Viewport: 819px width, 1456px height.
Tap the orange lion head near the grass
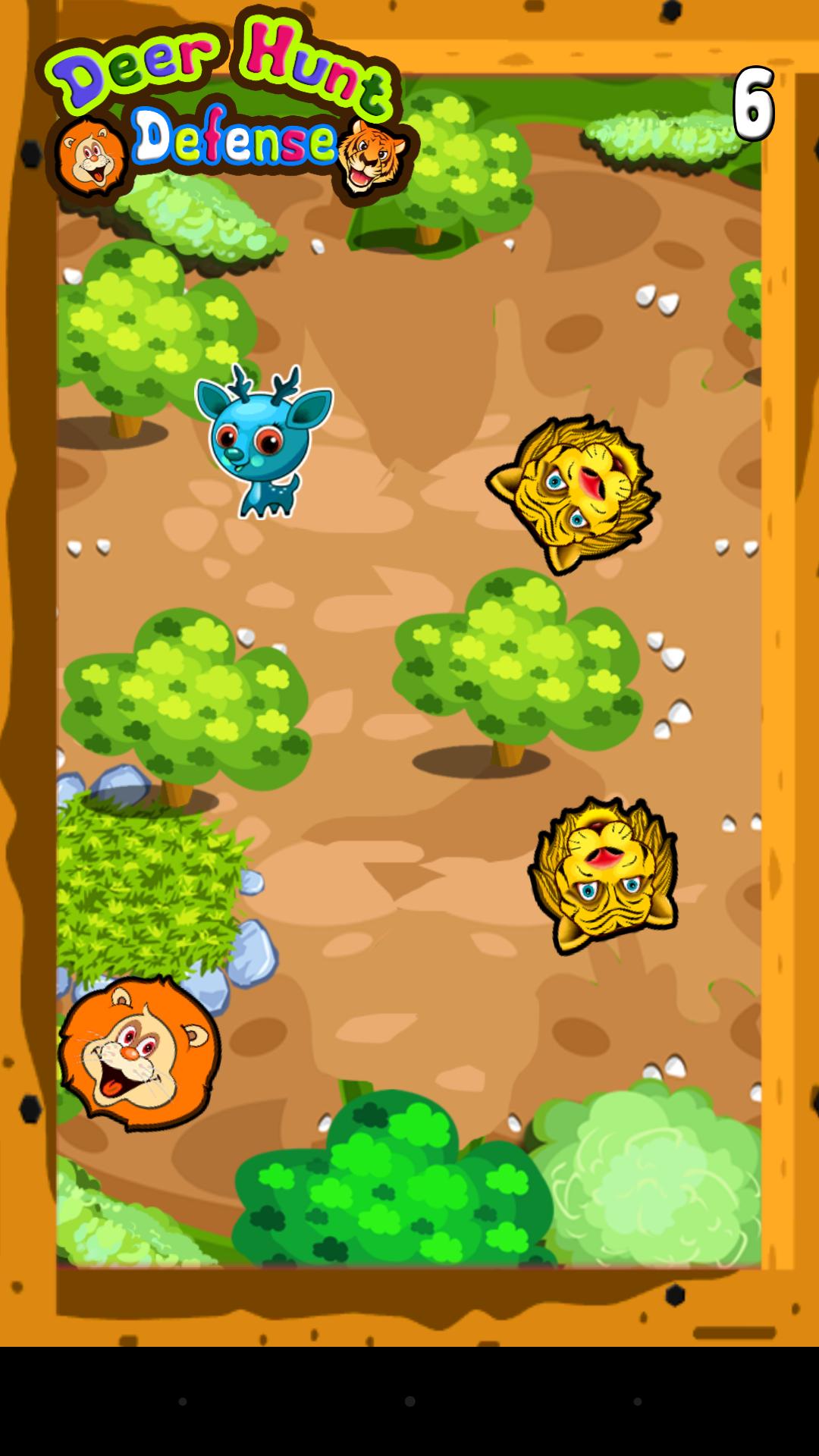139,1053
